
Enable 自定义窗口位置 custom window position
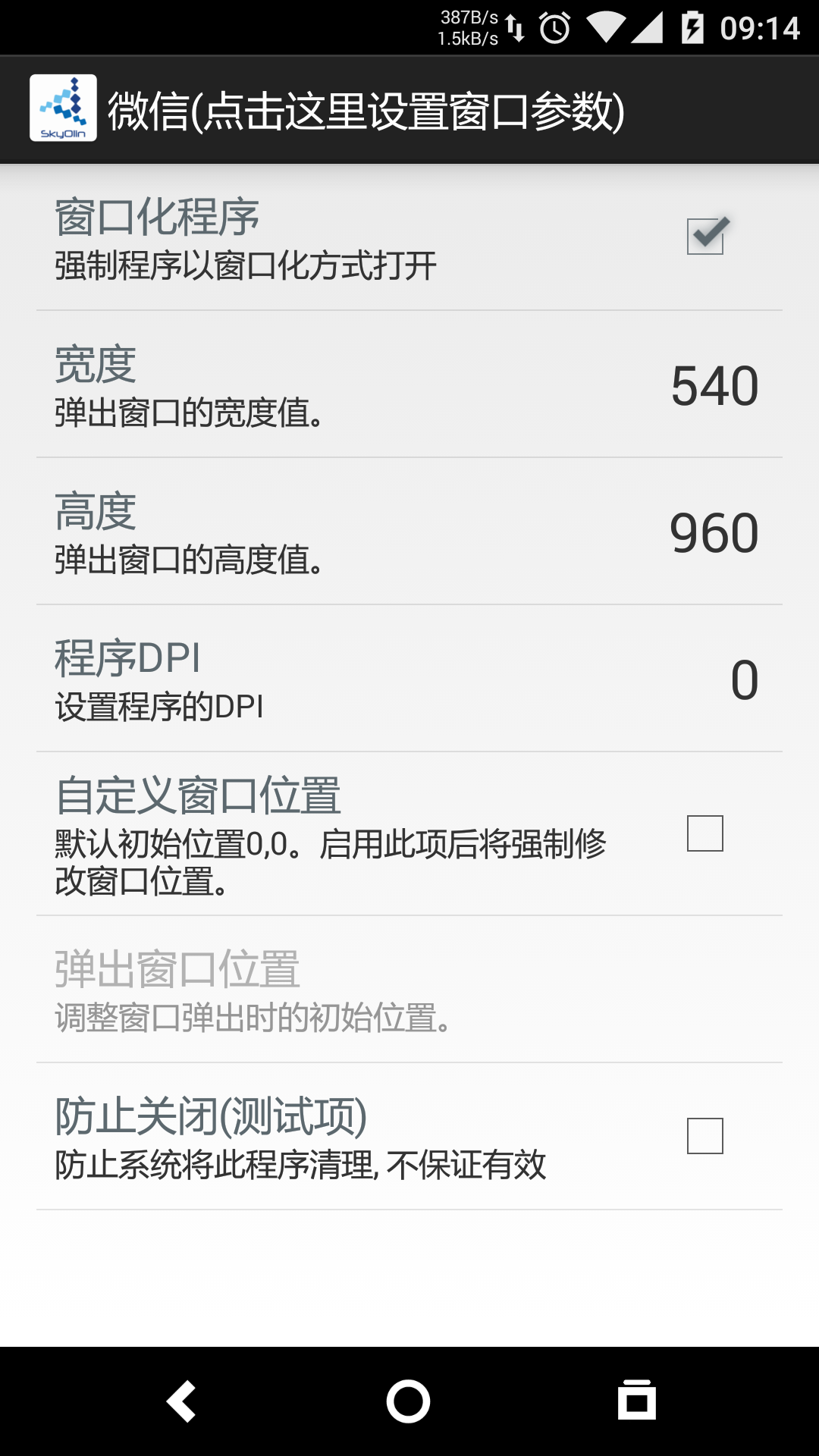coord(704,836)
